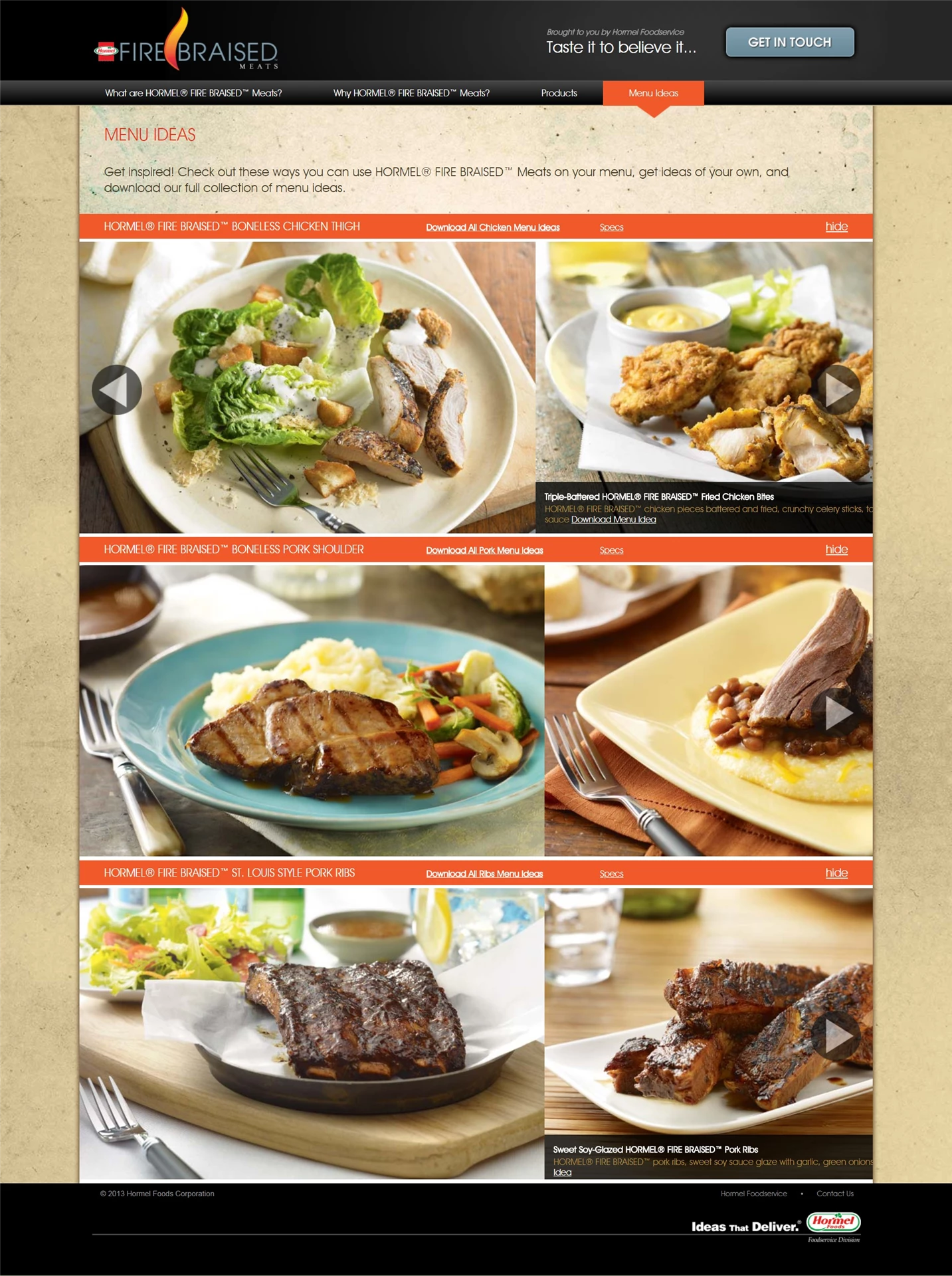Open Specs for Boneless Pork Shoulder
This screenshot has height=1276, width=952.
pos(611,550)
